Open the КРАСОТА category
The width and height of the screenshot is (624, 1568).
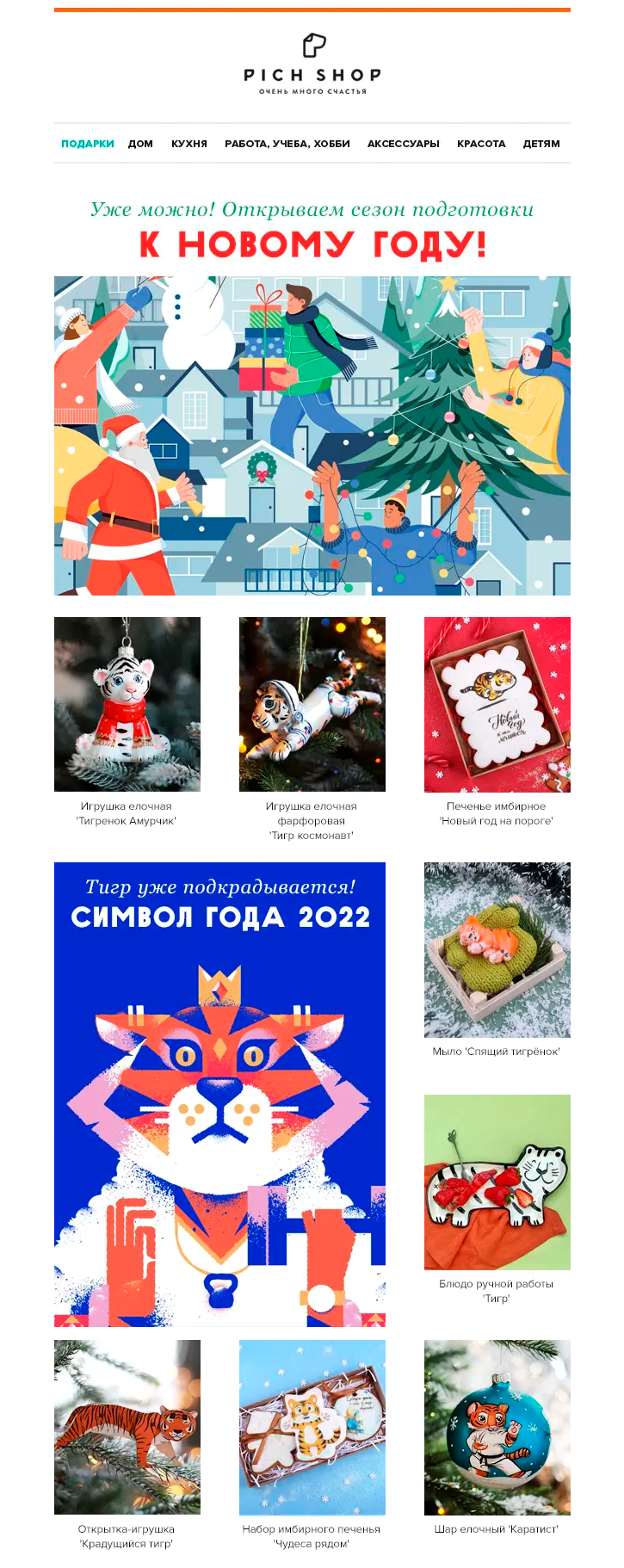tap(481, 144)
